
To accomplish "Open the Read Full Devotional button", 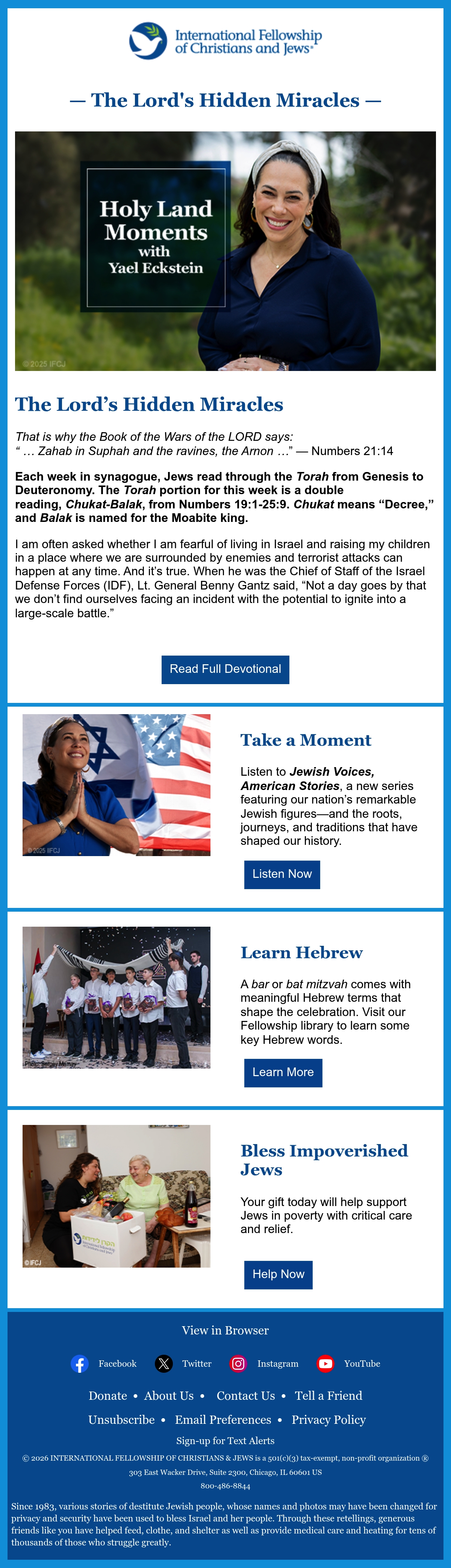I will pos(225,669).
